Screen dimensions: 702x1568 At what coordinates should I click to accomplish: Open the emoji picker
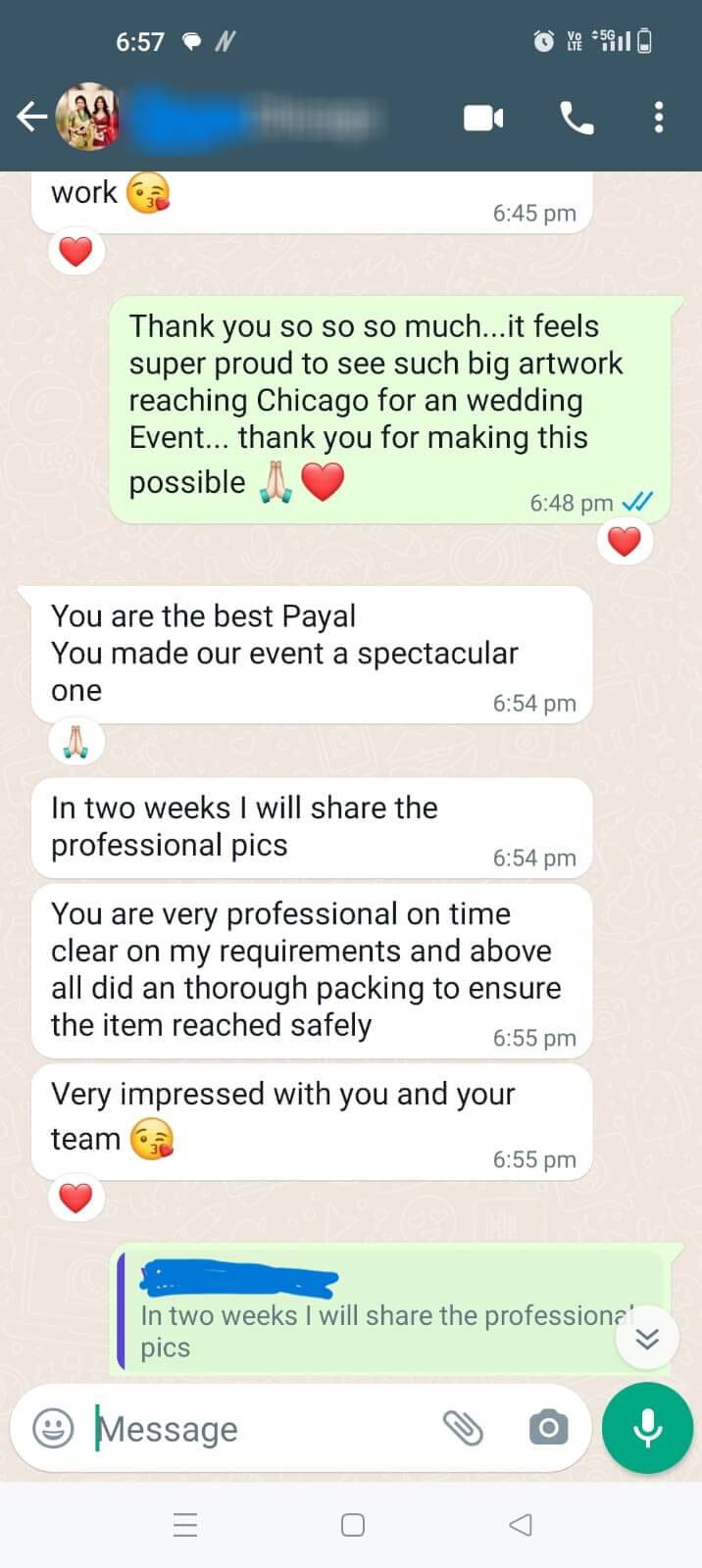pos(53,1428)
